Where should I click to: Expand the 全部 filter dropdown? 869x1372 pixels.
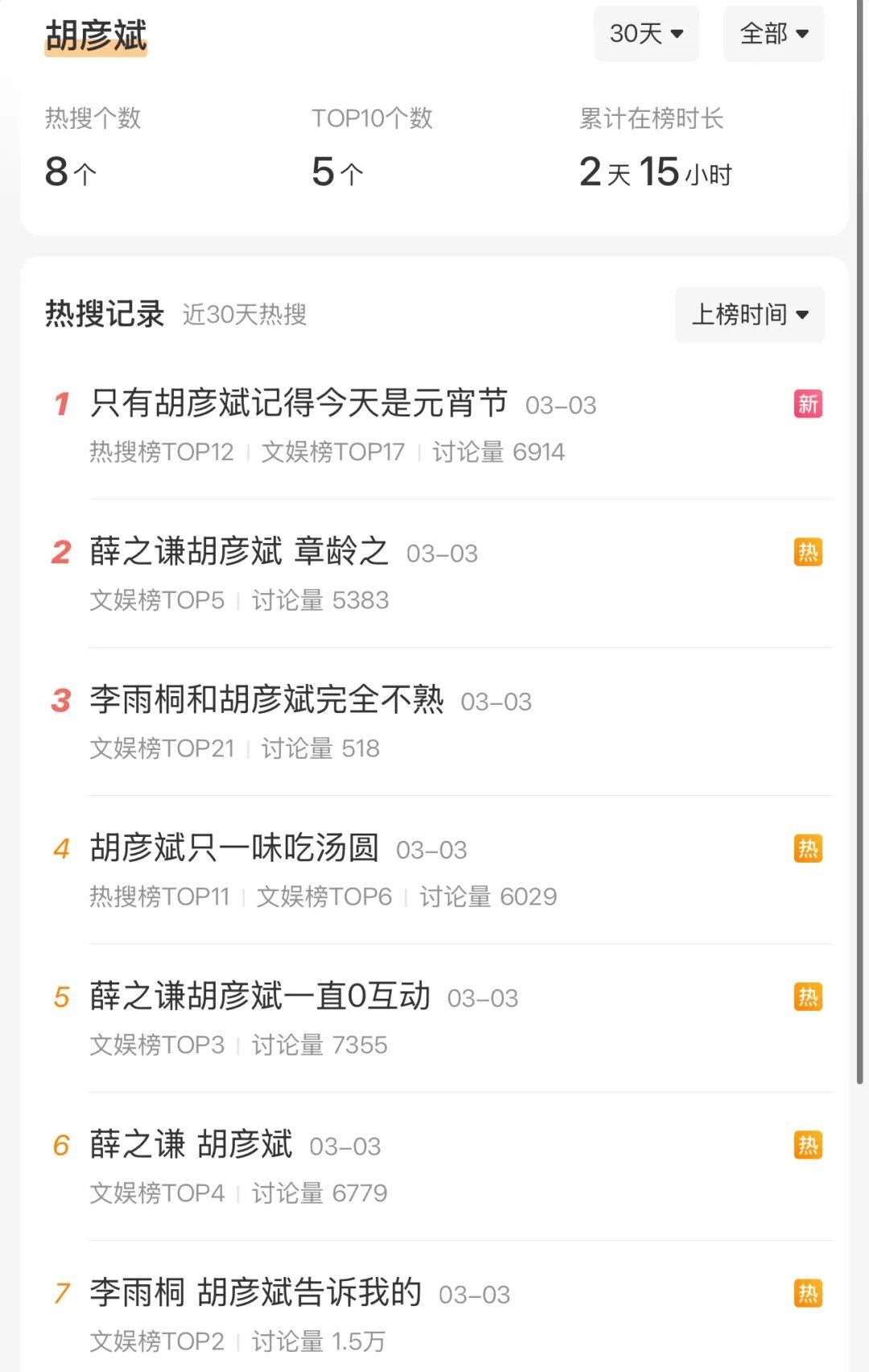pyautogui.click(x=773, y=34)
